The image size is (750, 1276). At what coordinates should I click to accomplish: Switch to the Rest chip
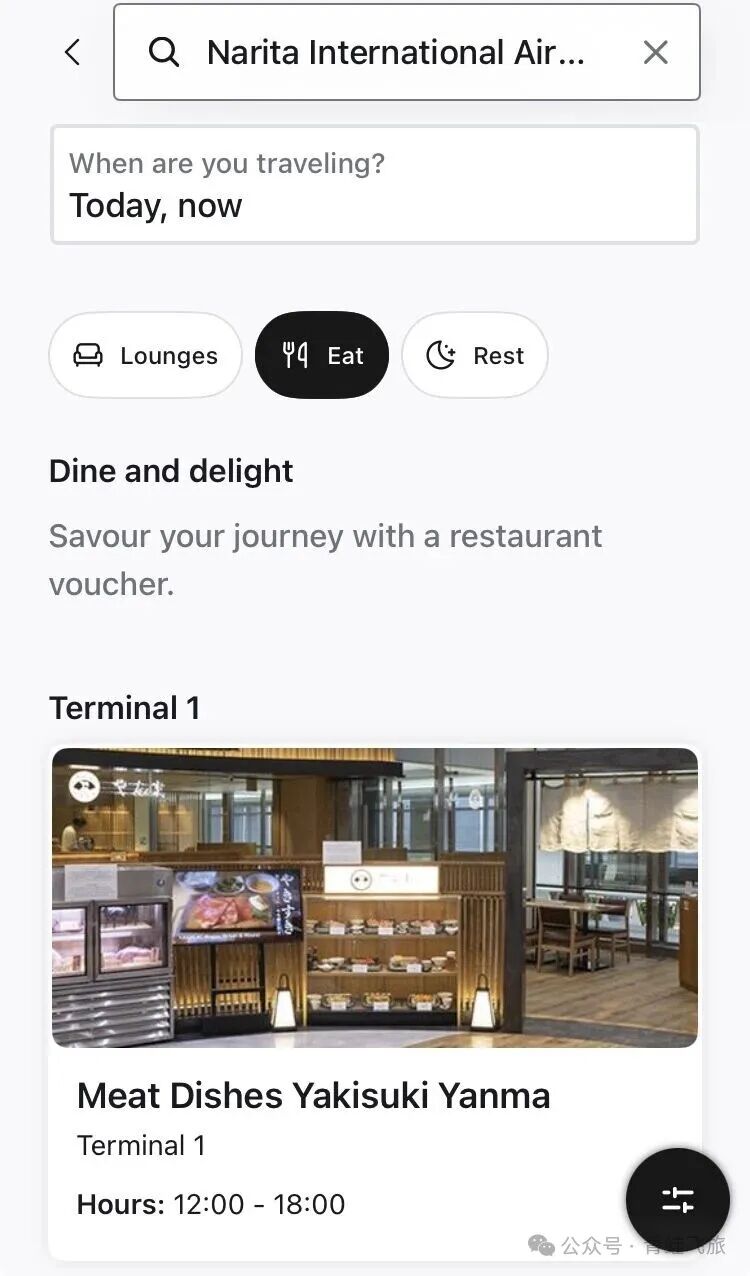(x=475, y=355)
